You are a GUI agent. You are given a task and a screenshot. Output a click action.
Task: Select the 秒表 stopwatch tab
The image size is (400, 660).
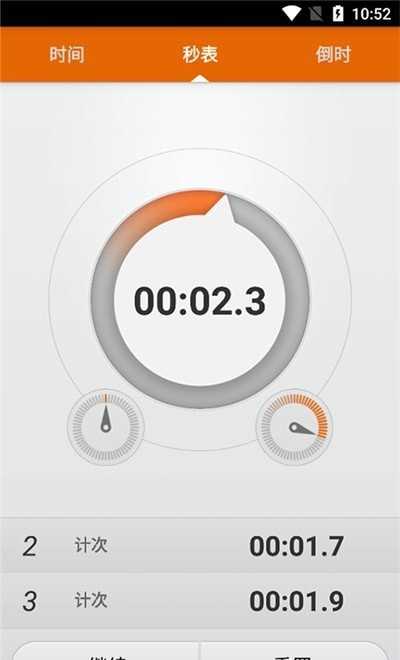(200, 54)
